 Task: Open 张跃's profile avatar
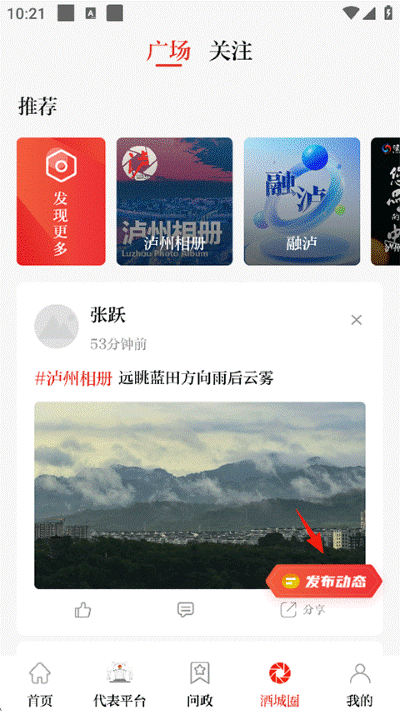[x=57, y=326]
